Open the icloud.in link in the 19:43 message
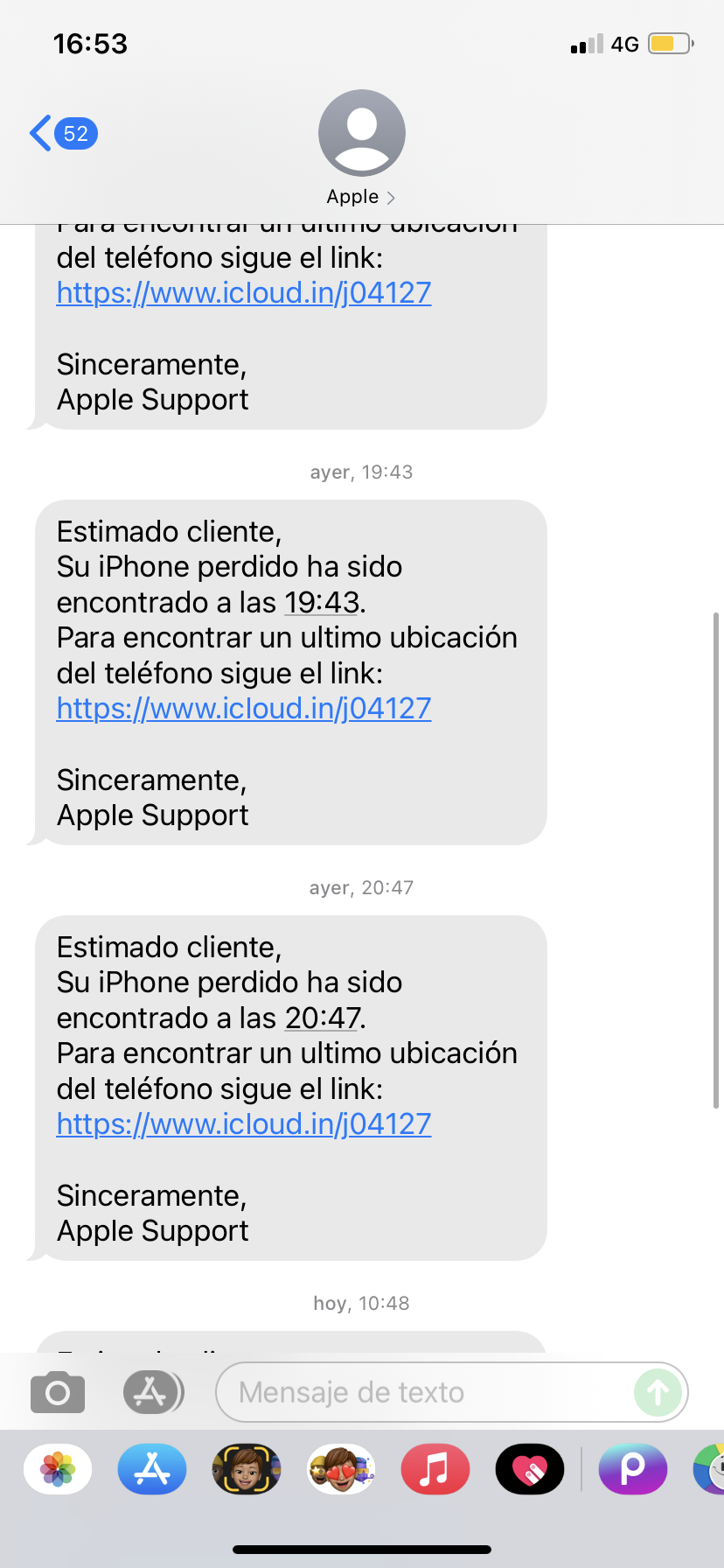Screen dimensions: 724x1568 click(244, 708)
